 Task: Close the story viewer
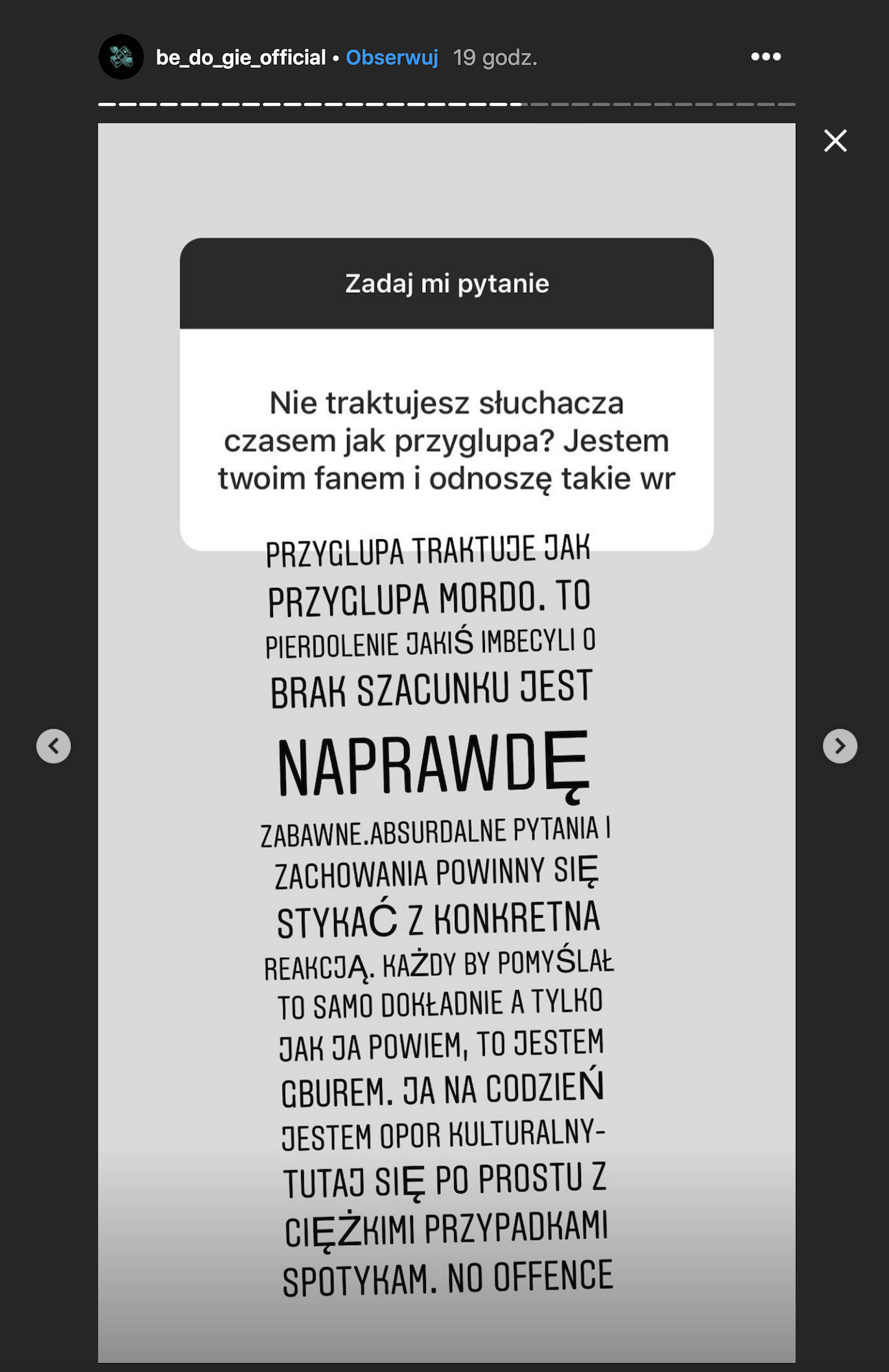coord(835,141)
